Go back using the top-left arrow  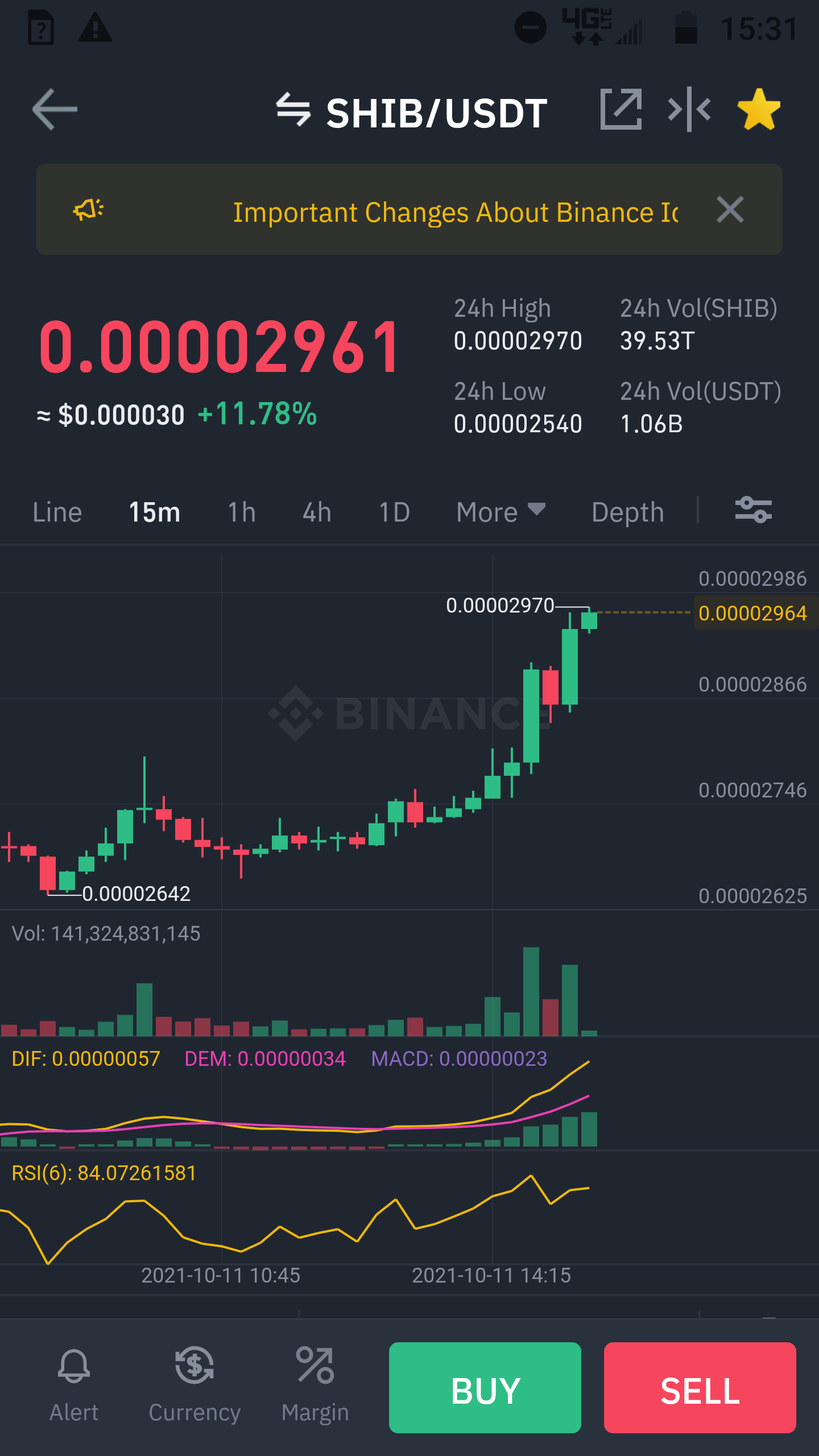click(55, 110)
